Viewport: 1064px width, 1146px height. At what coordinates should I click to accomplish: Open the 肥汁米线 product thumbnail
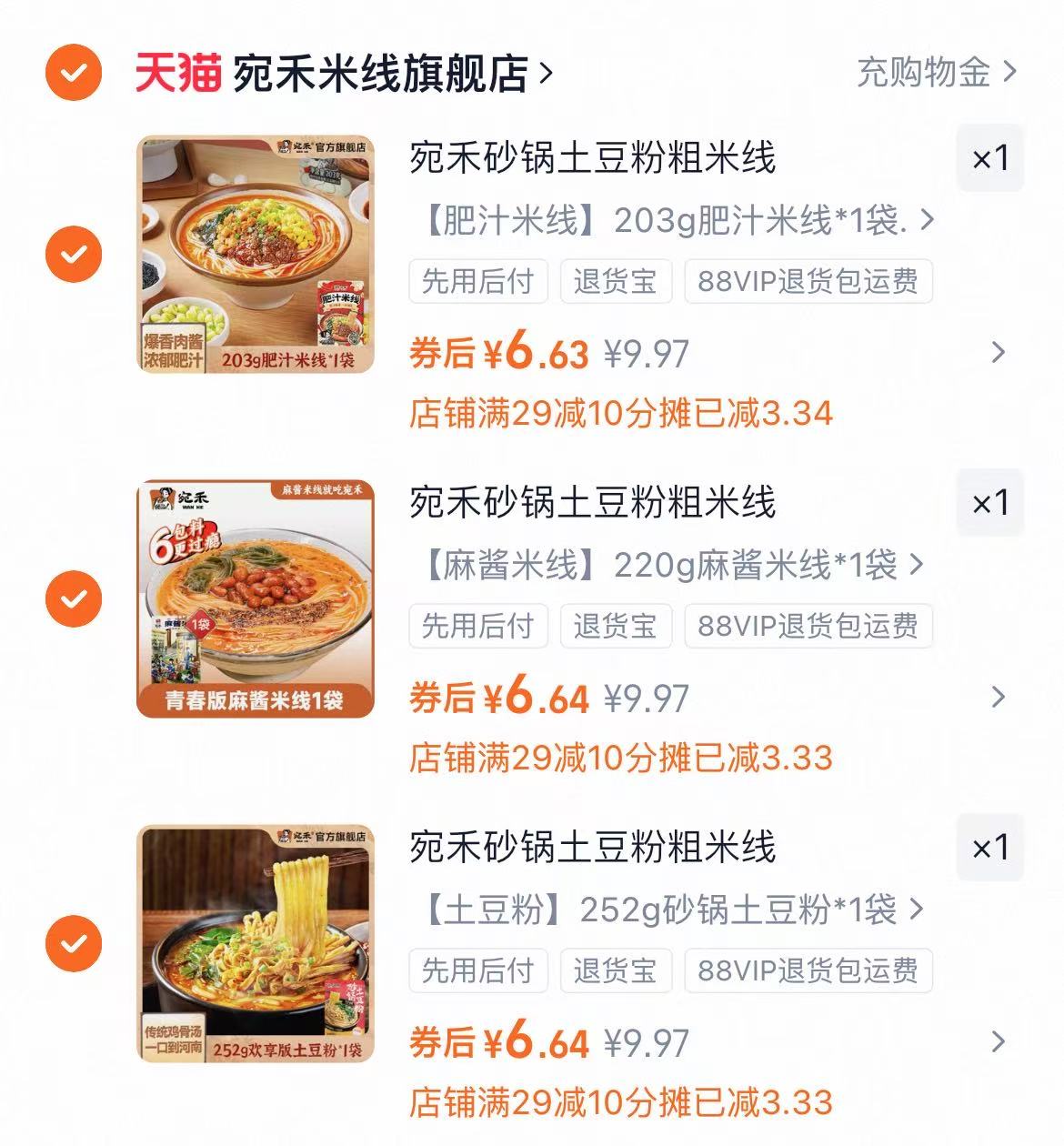(257, 255)
